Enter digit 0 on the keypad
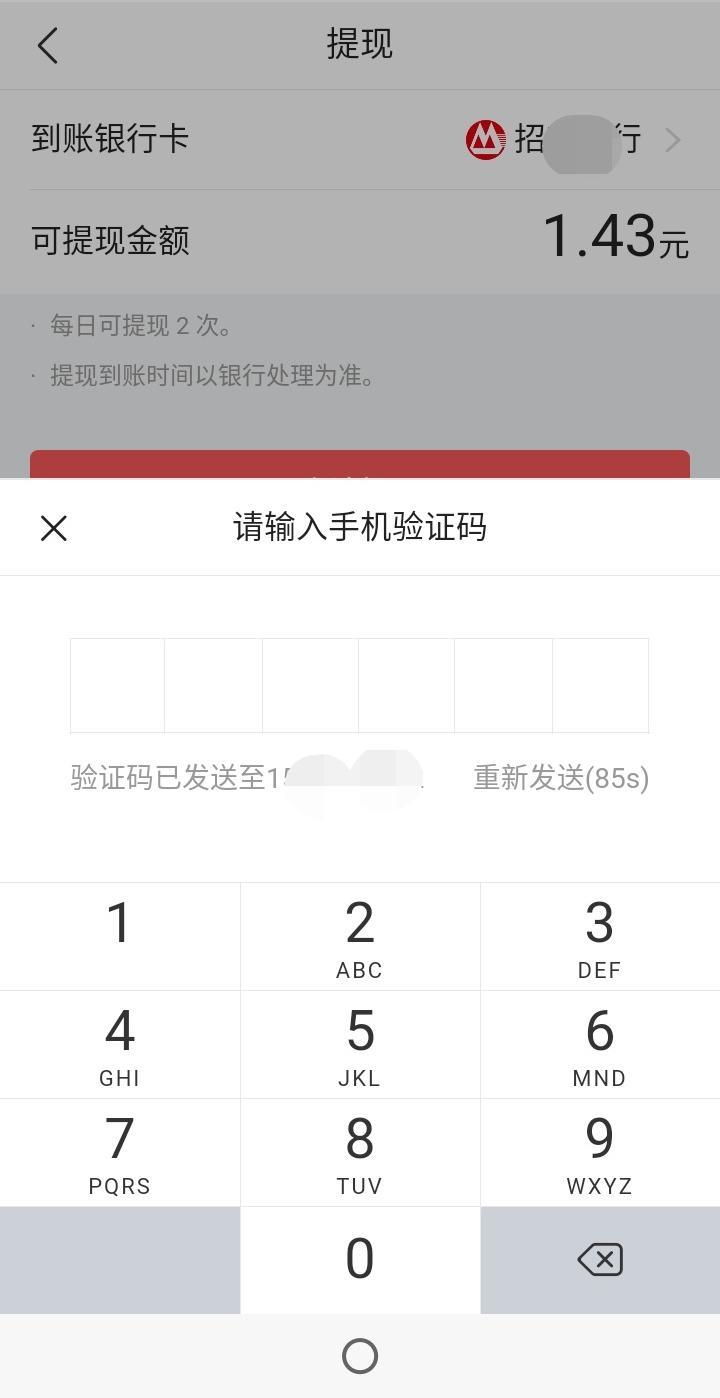 coord(360,1260)
